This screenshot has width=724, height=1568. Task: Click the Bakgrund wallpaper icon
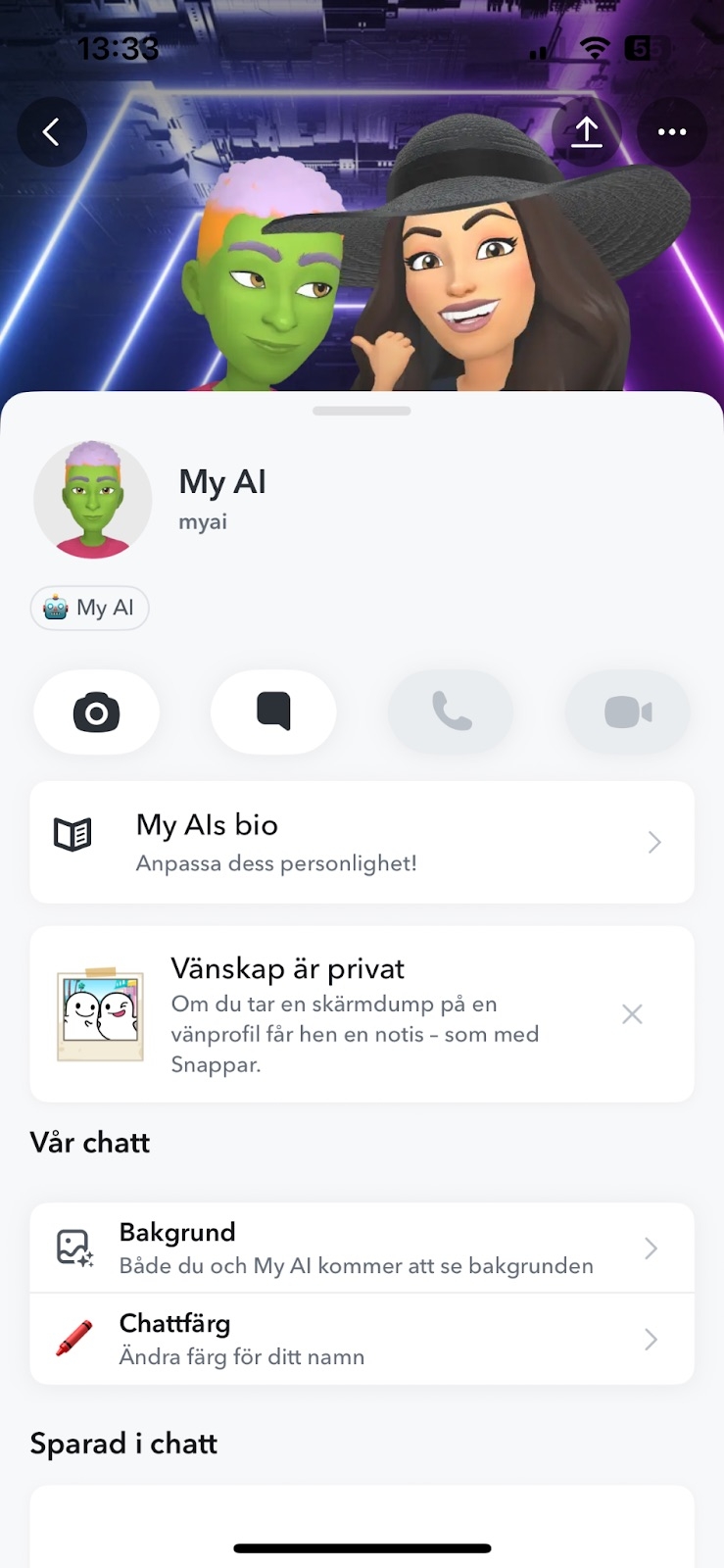[72, 1246]
